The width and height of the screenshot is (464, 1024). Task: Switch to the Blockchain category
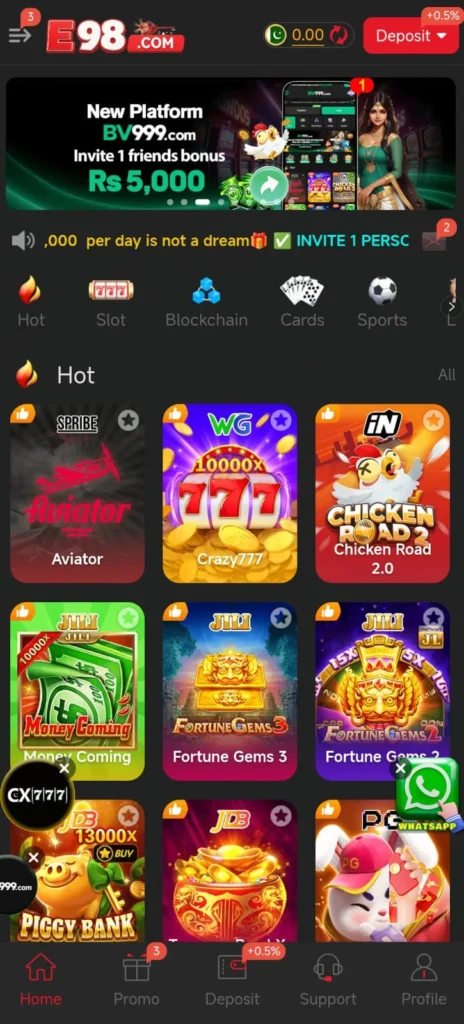click(x=207, y=302)
